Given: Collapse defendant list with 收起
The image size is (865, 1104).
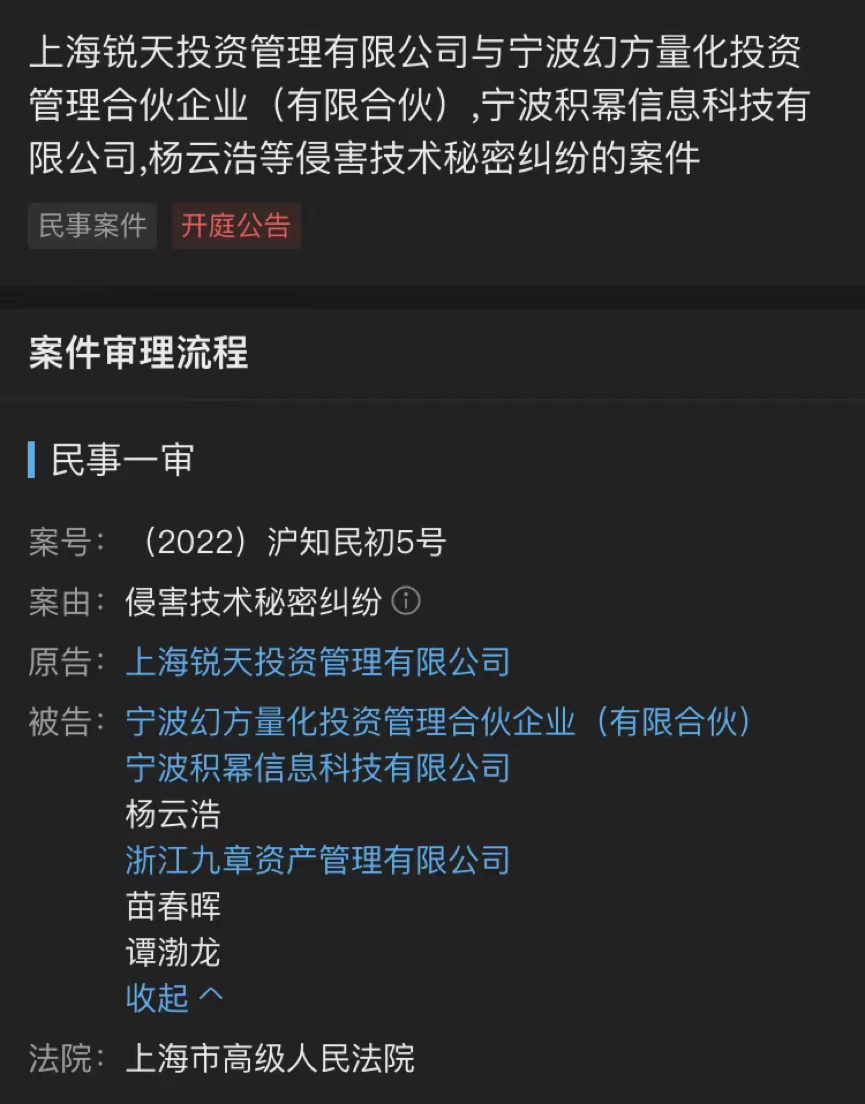Looking at the screenshot, I should [174, 996].
